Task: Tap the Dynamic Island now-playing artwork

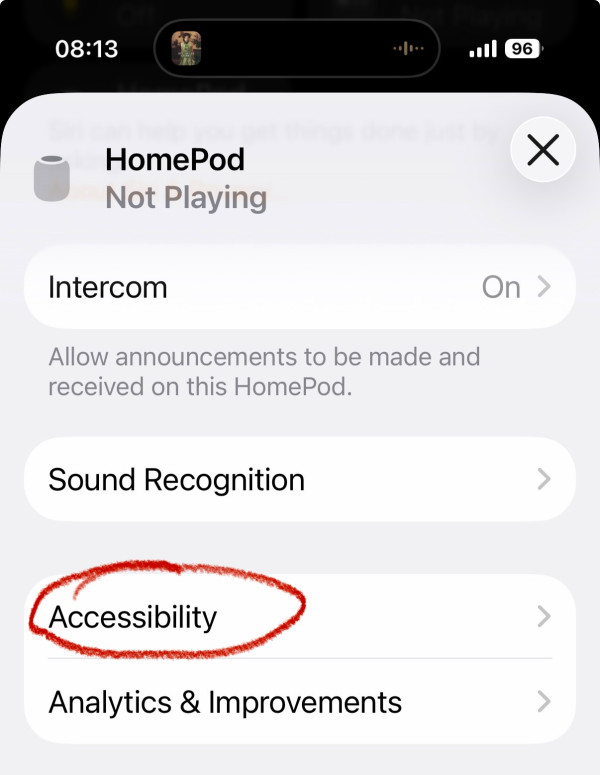Action: tap(187, 48)
